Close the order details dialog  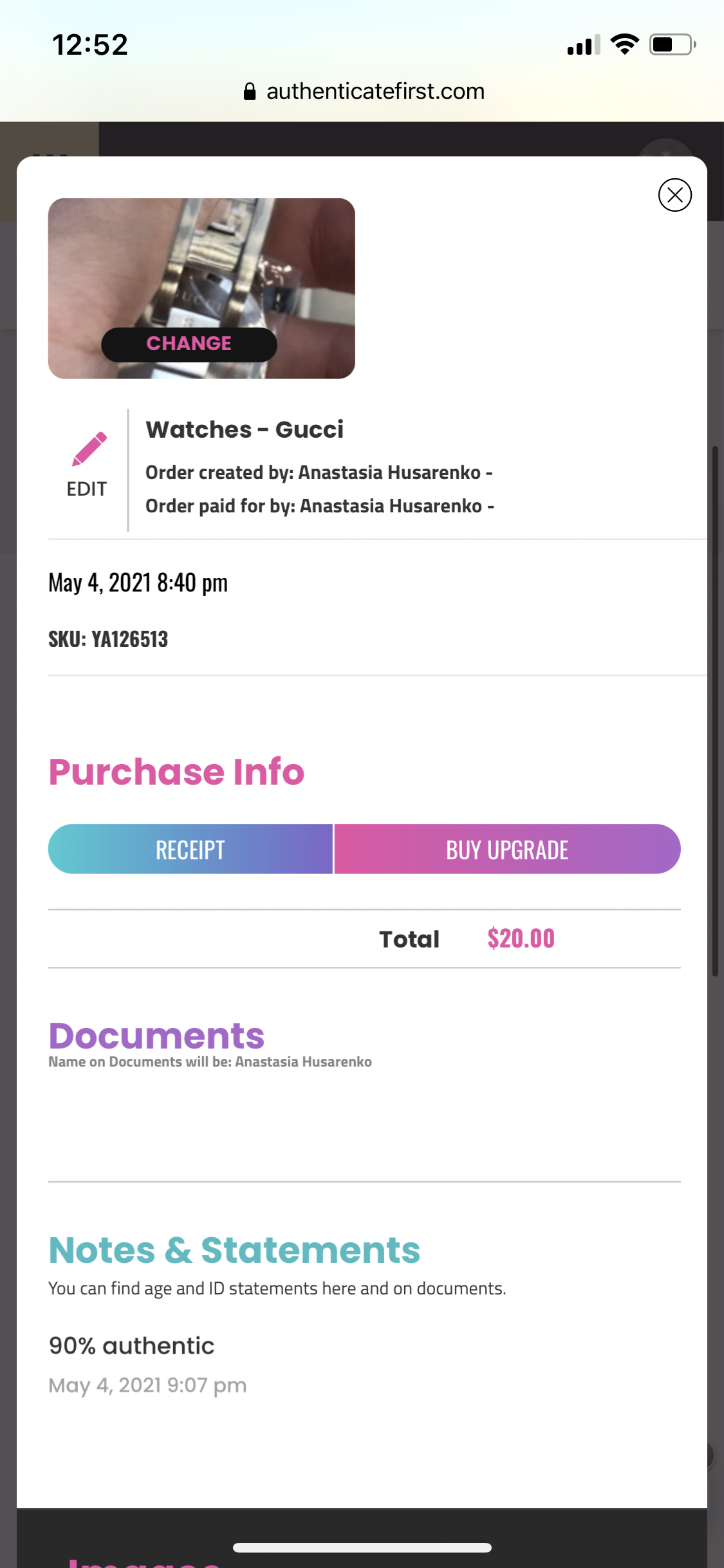(674, 194)
